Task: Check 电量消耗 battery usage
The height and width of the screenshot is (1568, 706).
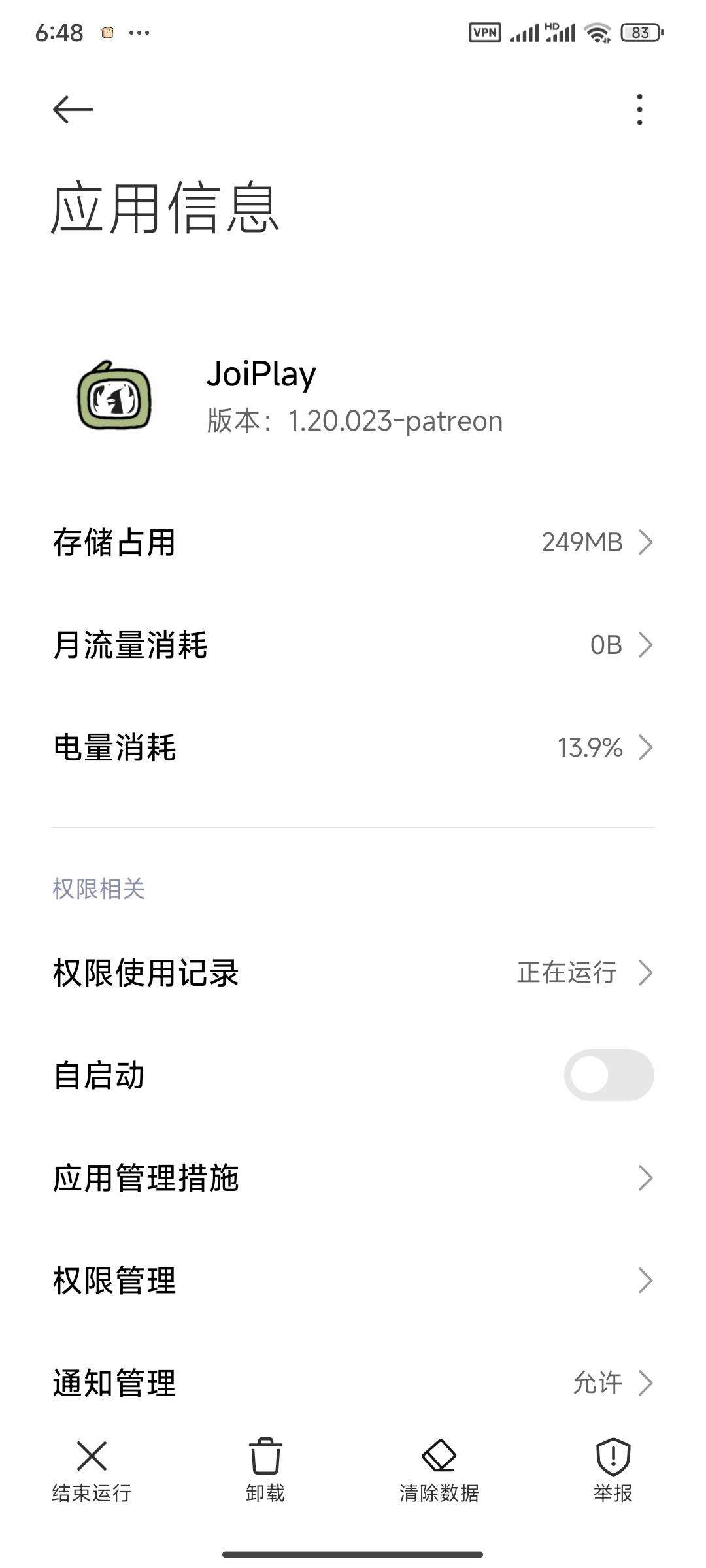Action: [353, 747]
